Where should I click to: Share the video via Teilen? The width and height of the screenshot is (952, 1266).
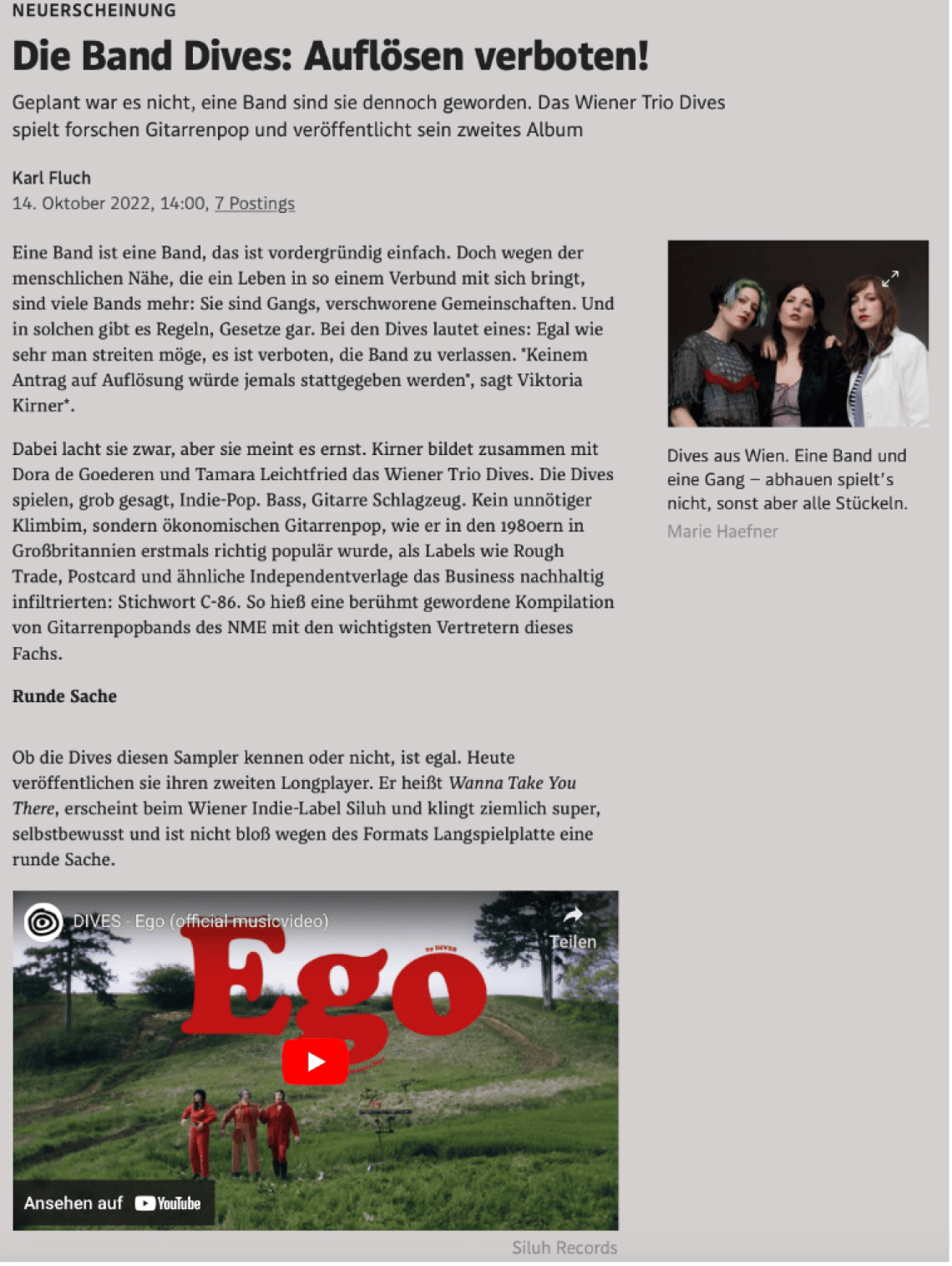[573, 927]
